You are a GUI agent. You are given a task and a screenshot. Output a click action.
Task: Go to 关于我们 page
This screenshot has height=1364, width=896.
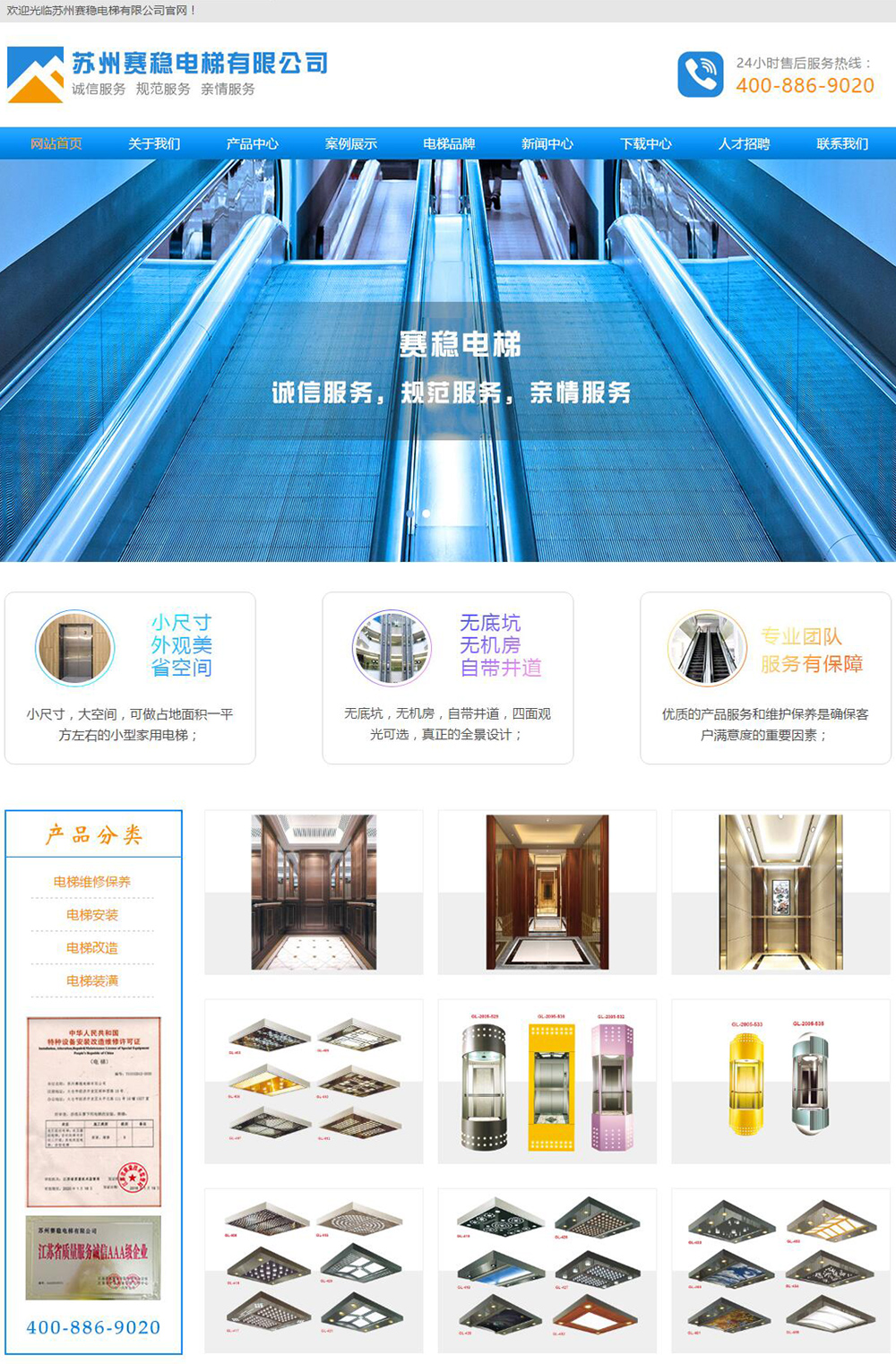154,143
